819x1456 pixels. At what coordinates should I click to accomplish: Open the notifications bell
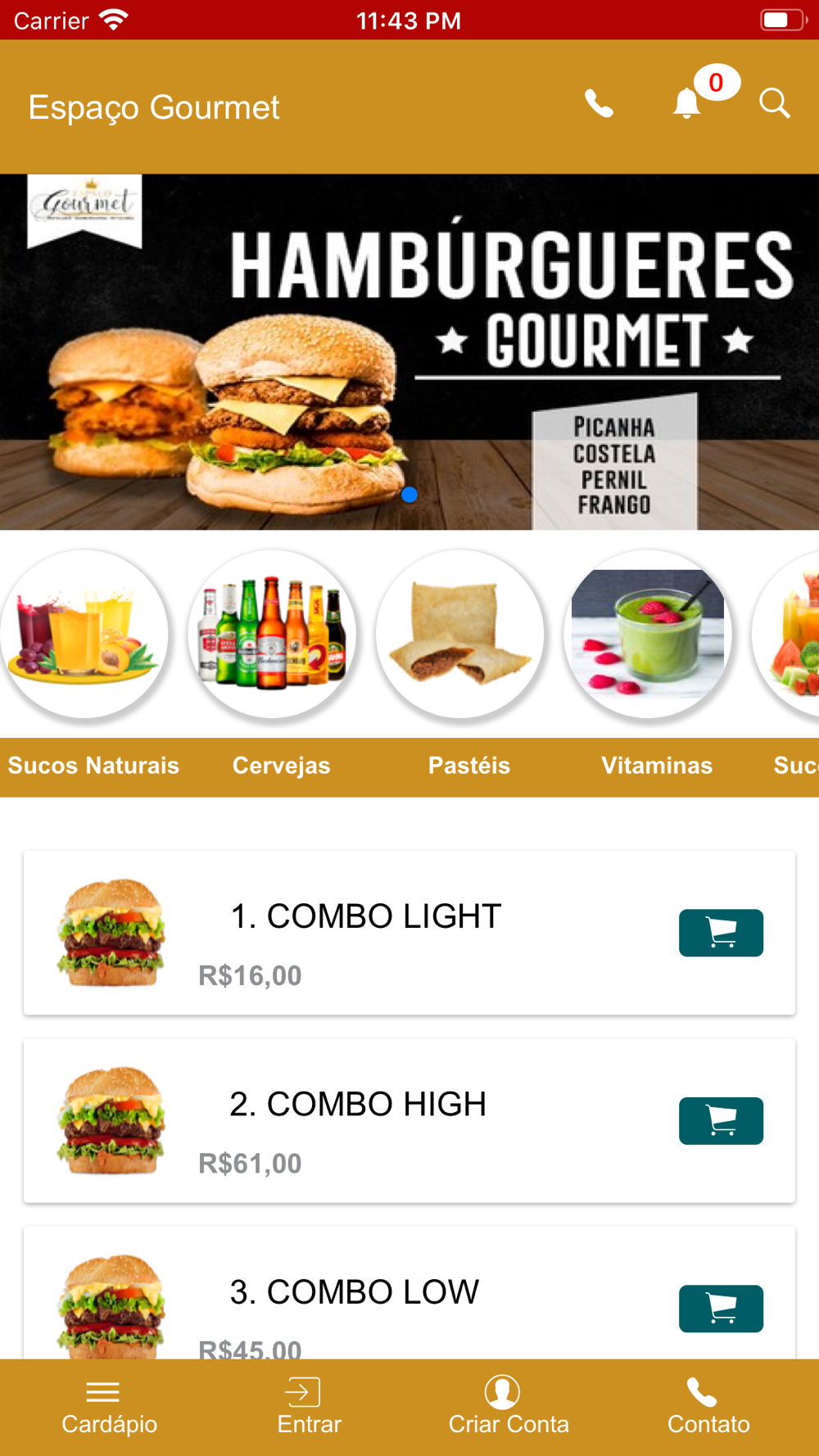(x=687, y=104)
